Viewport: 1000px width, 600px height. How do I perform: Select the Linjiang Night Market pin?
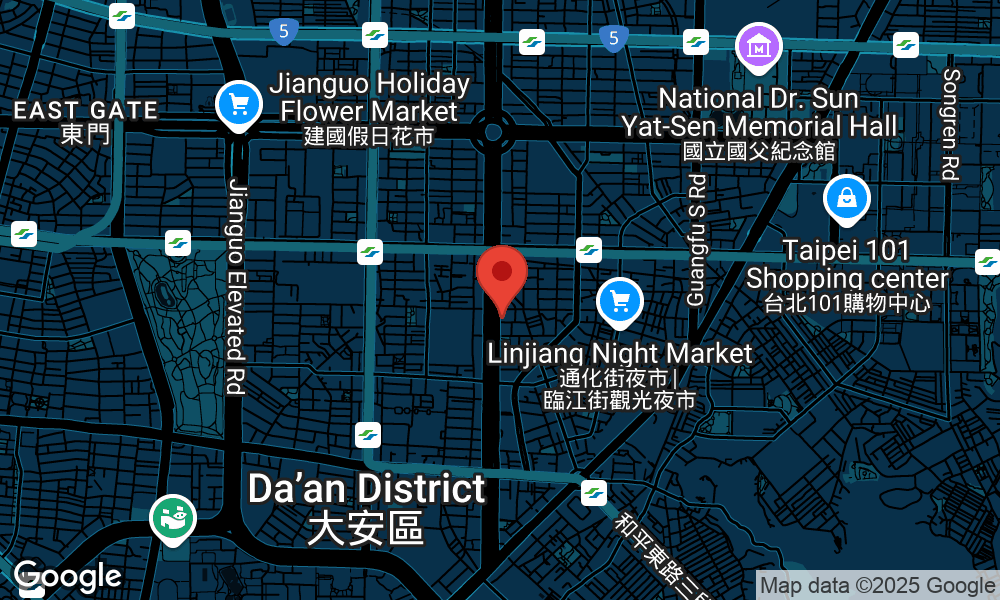click(619, 300)
